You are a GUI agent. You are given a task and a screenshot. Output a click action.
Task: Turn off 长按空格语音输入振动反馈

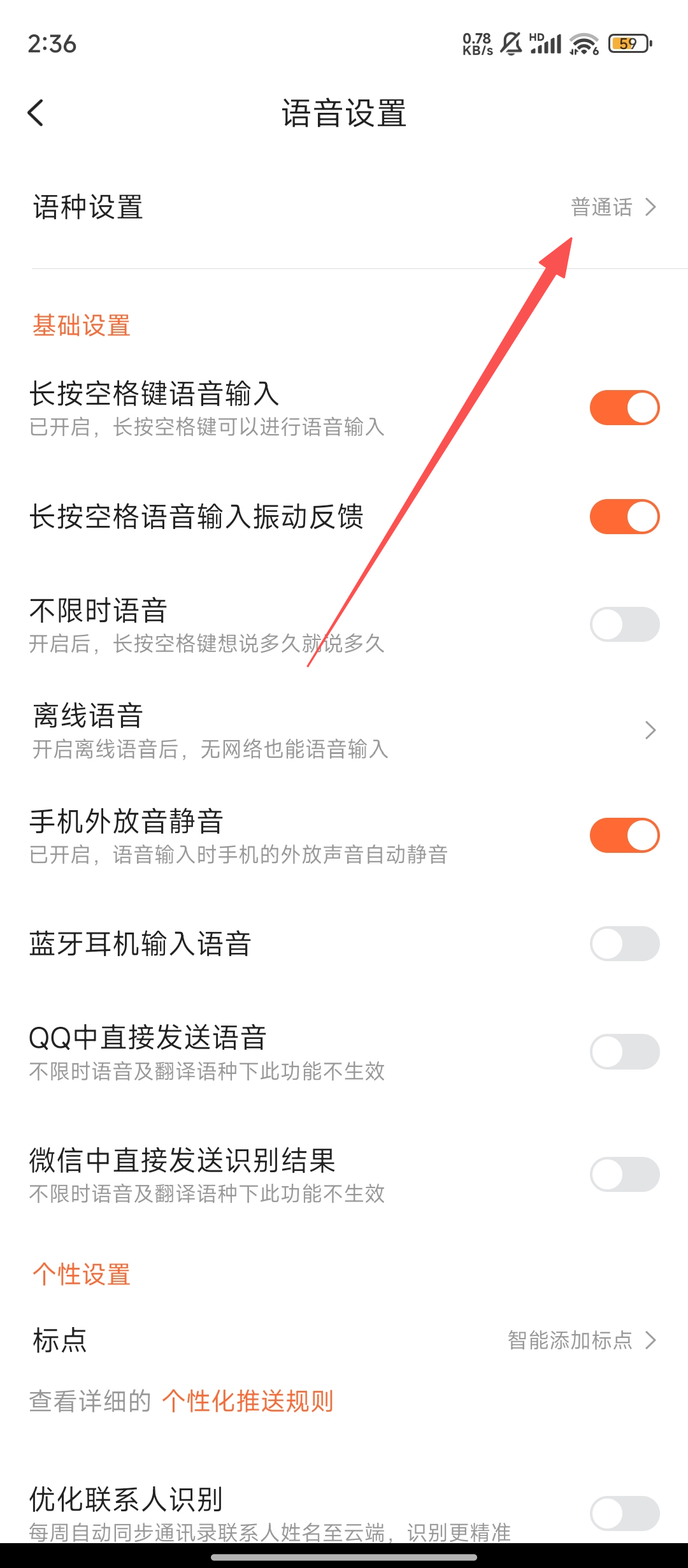[624, 516]
